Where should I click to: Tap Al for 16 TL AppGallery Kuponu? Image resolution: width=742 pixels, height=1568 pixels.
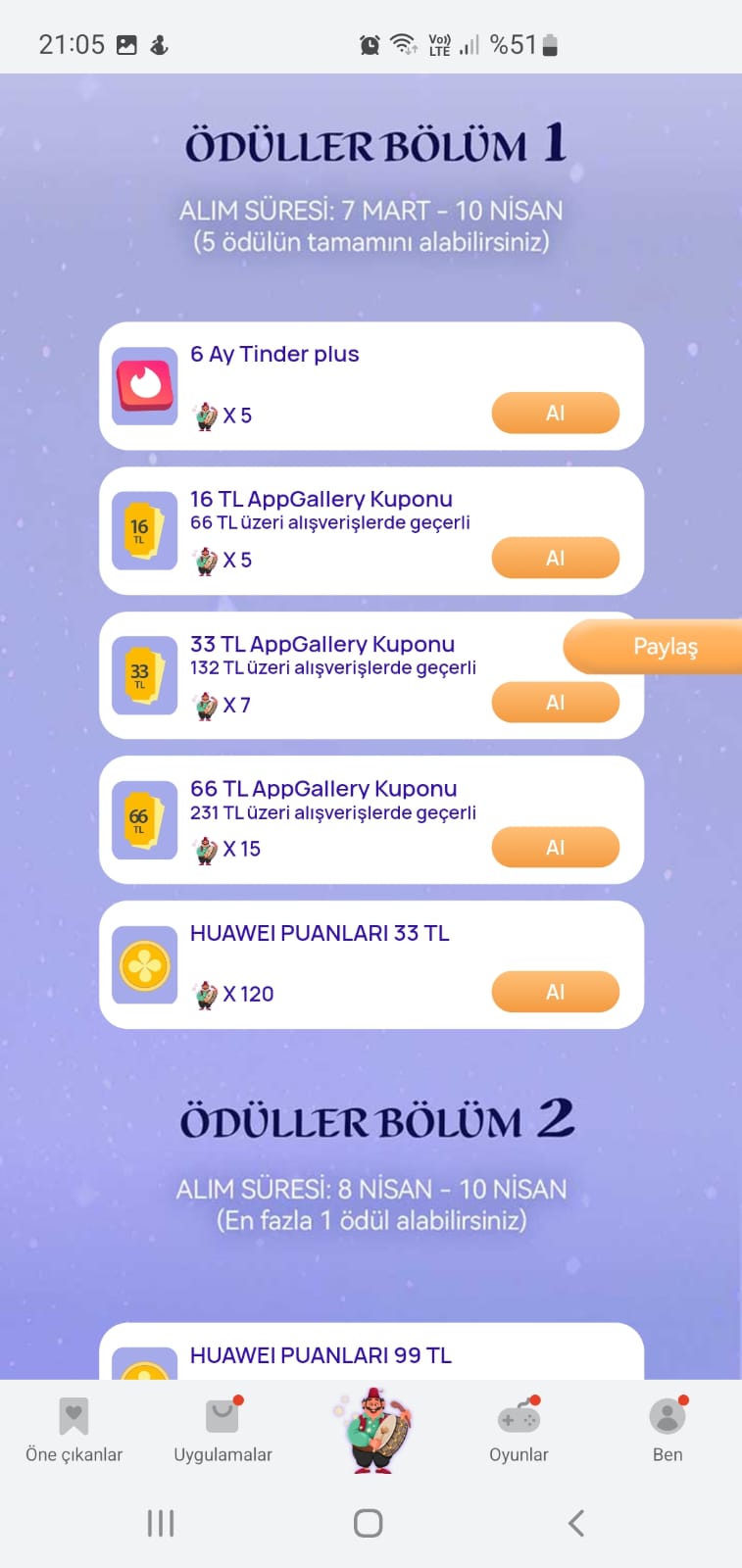555,558
